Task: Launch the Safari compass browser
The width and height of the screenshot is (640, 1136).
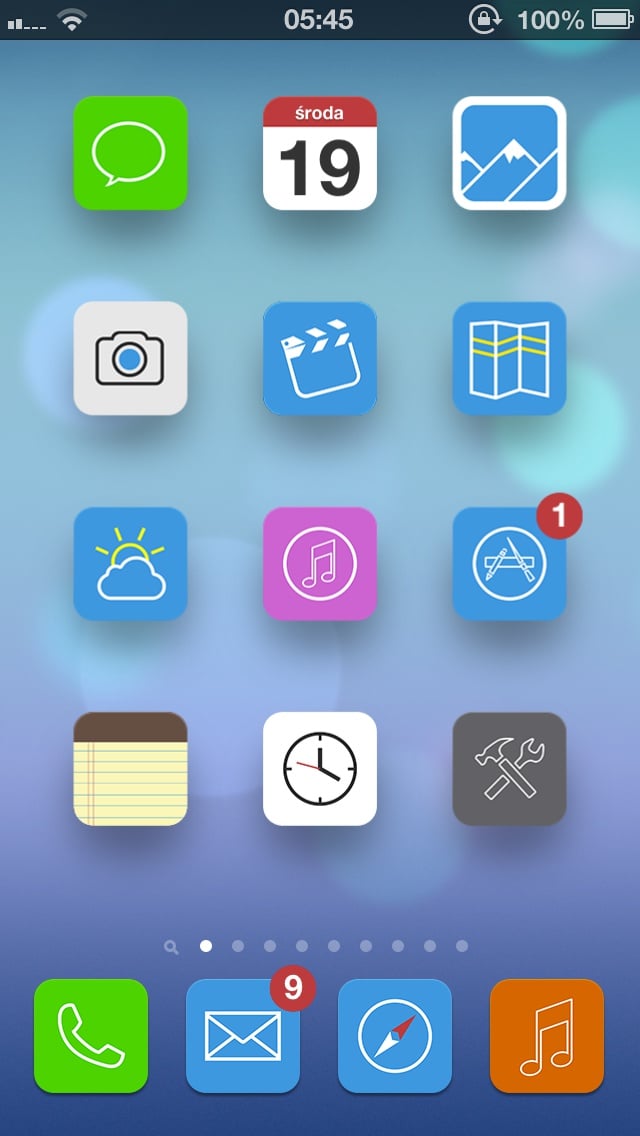Action: [x=395, y=1036]
